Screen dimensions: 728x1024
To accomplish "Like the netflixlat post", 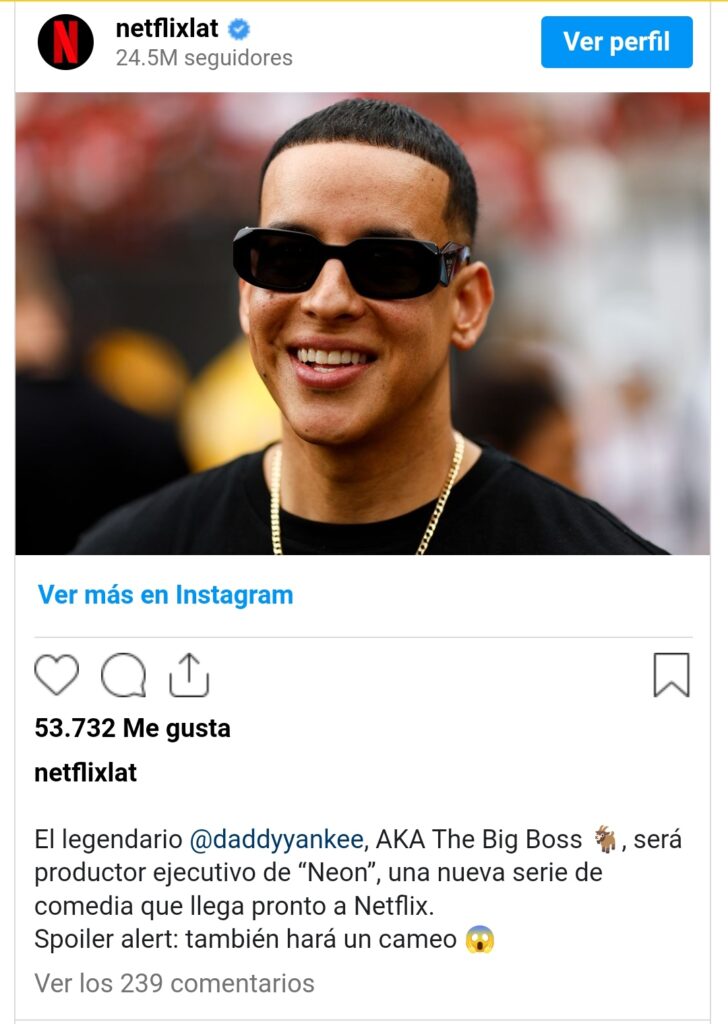I will pos(56,675).
